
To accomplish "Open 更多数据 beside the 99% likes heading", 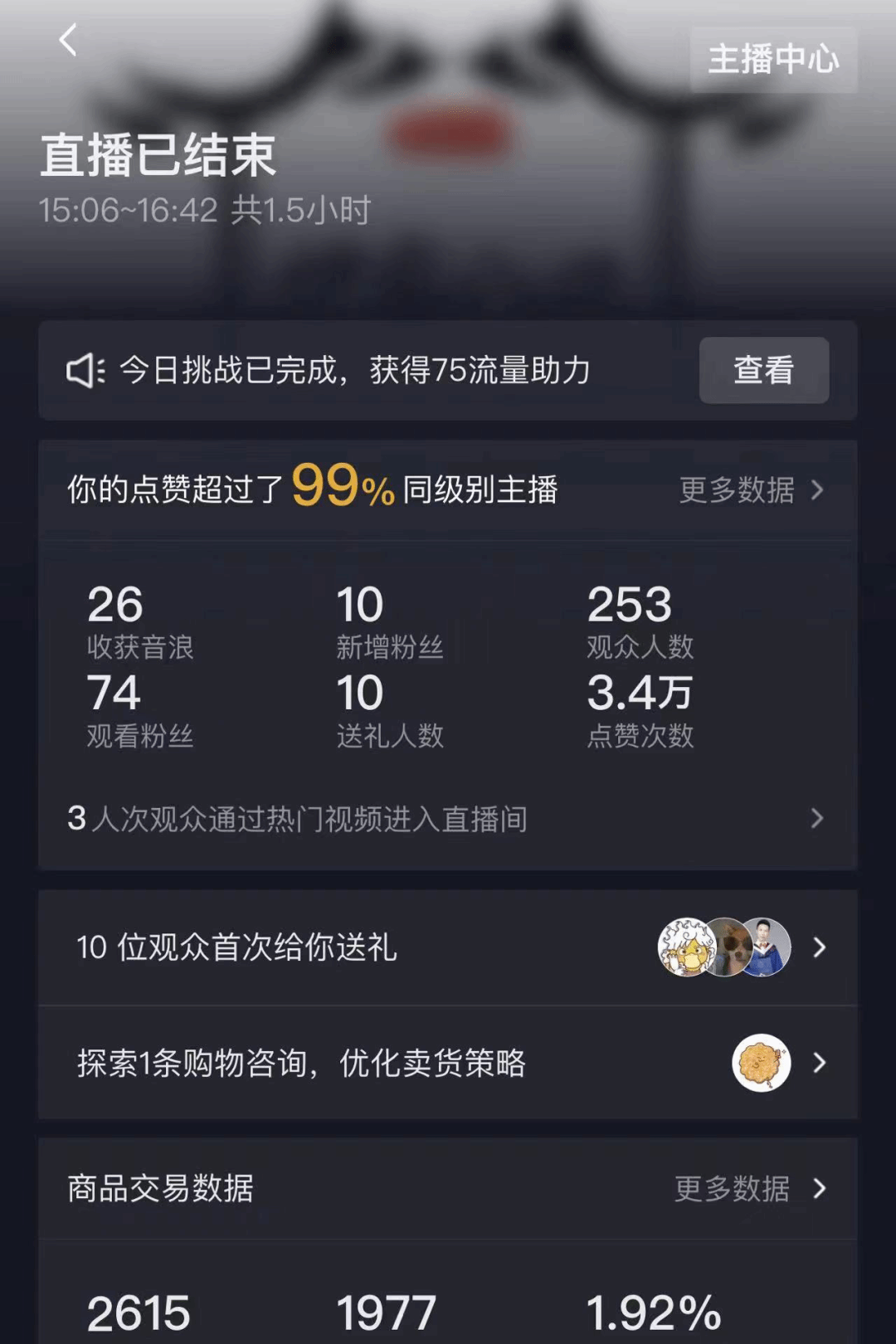I will pos(750,490).
